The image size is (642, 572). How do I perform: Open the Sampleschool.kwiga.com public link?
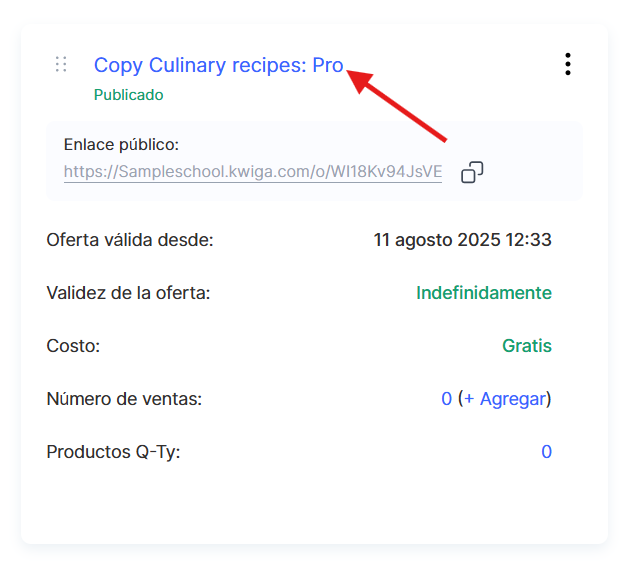(252, 172)
